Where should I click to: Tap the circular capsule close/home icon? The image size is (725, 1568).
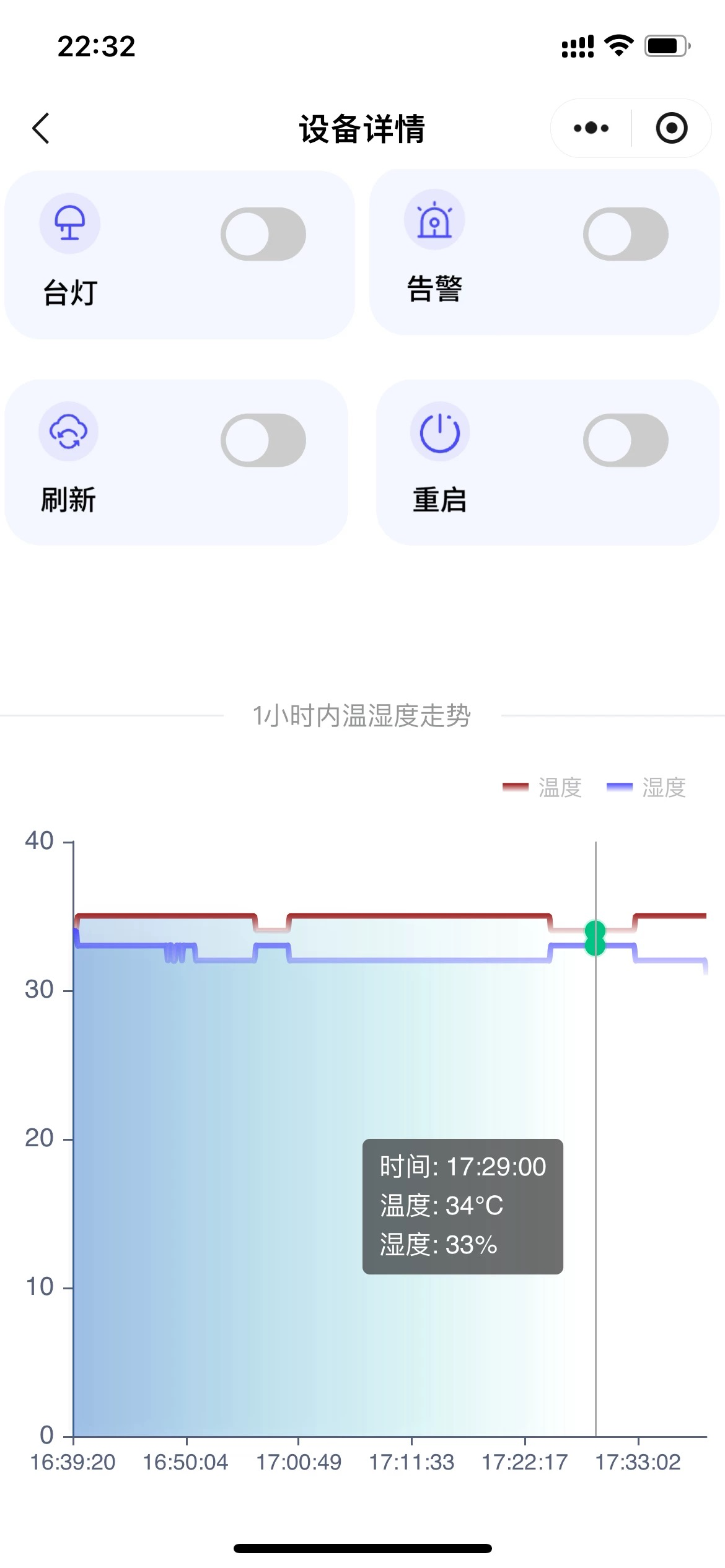[x=672, y=128]
